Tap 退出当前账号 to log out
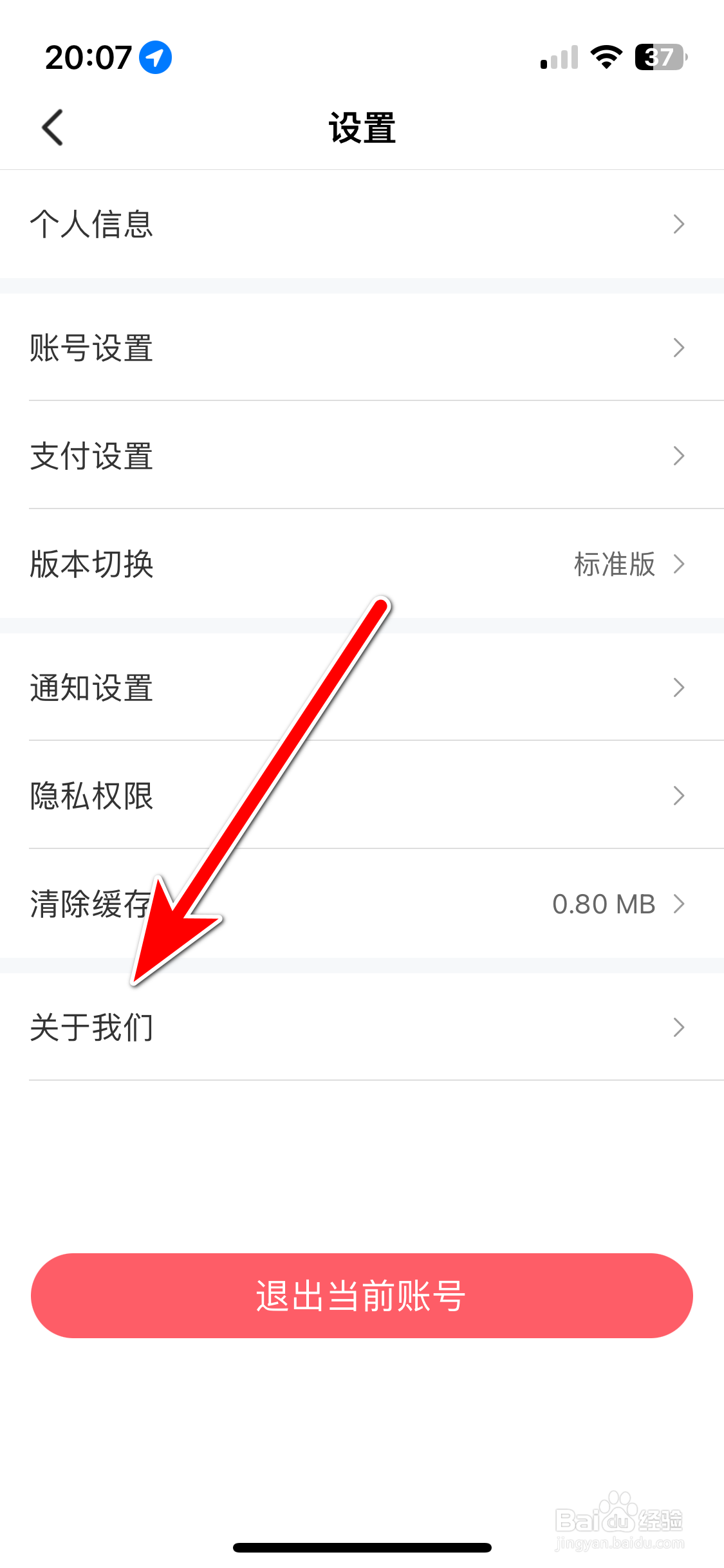Viewport: 724px width, 1568px height. tap(362, 1295)
